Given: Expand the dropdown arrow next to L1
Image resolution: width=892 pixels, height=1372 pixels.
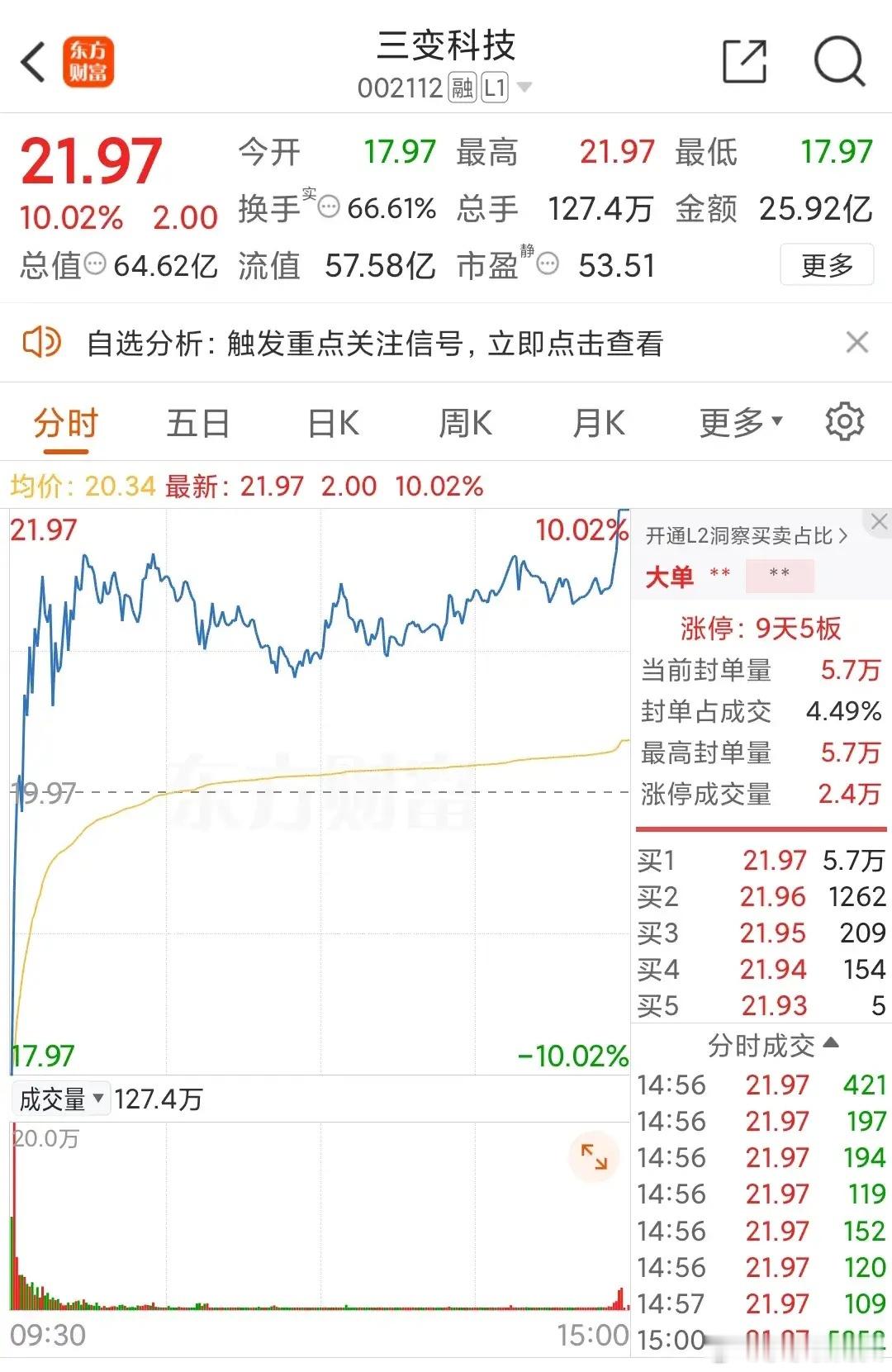Looking at the screenshot, I should [x=526, y=87].
